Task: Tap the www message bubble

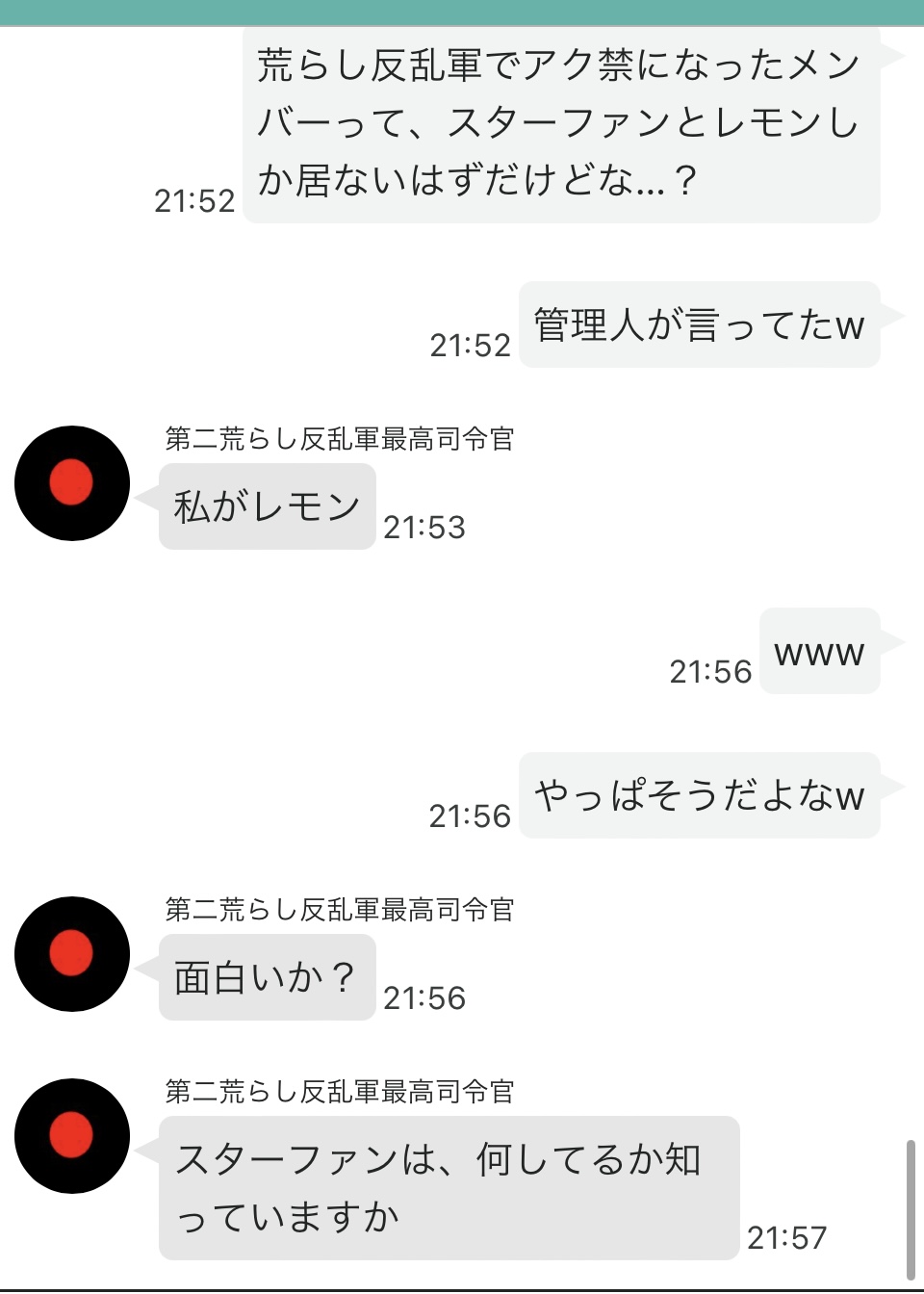Action: (819, 654)
